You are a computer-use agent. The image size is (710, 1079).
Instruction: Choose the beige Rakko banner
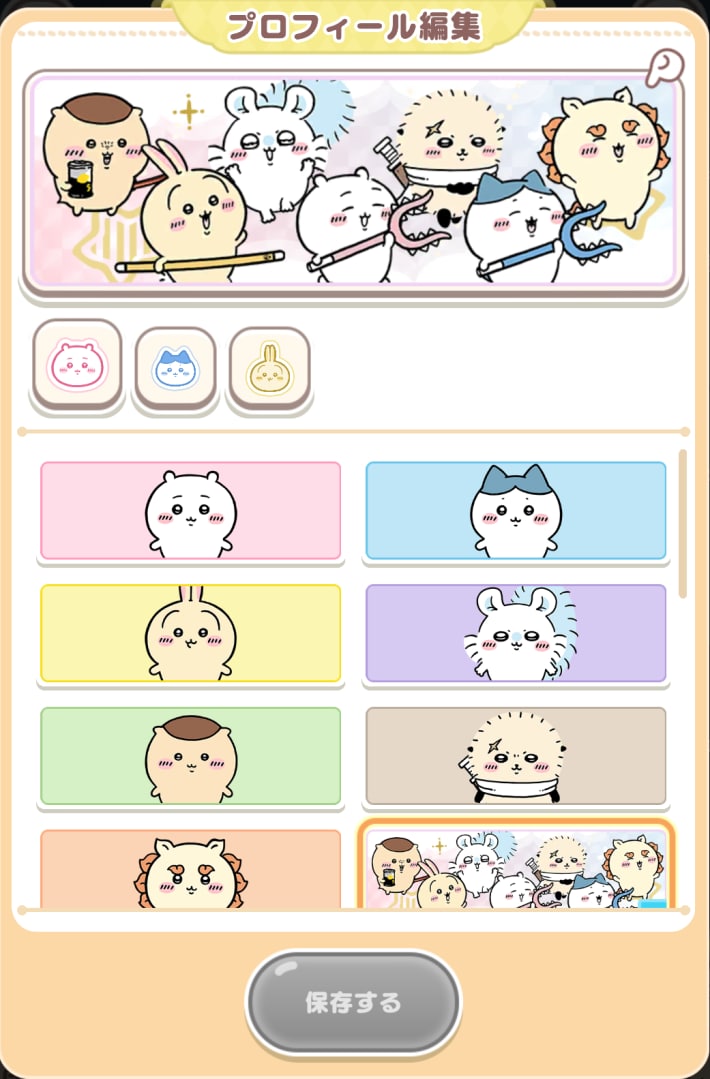coord(515,756)
